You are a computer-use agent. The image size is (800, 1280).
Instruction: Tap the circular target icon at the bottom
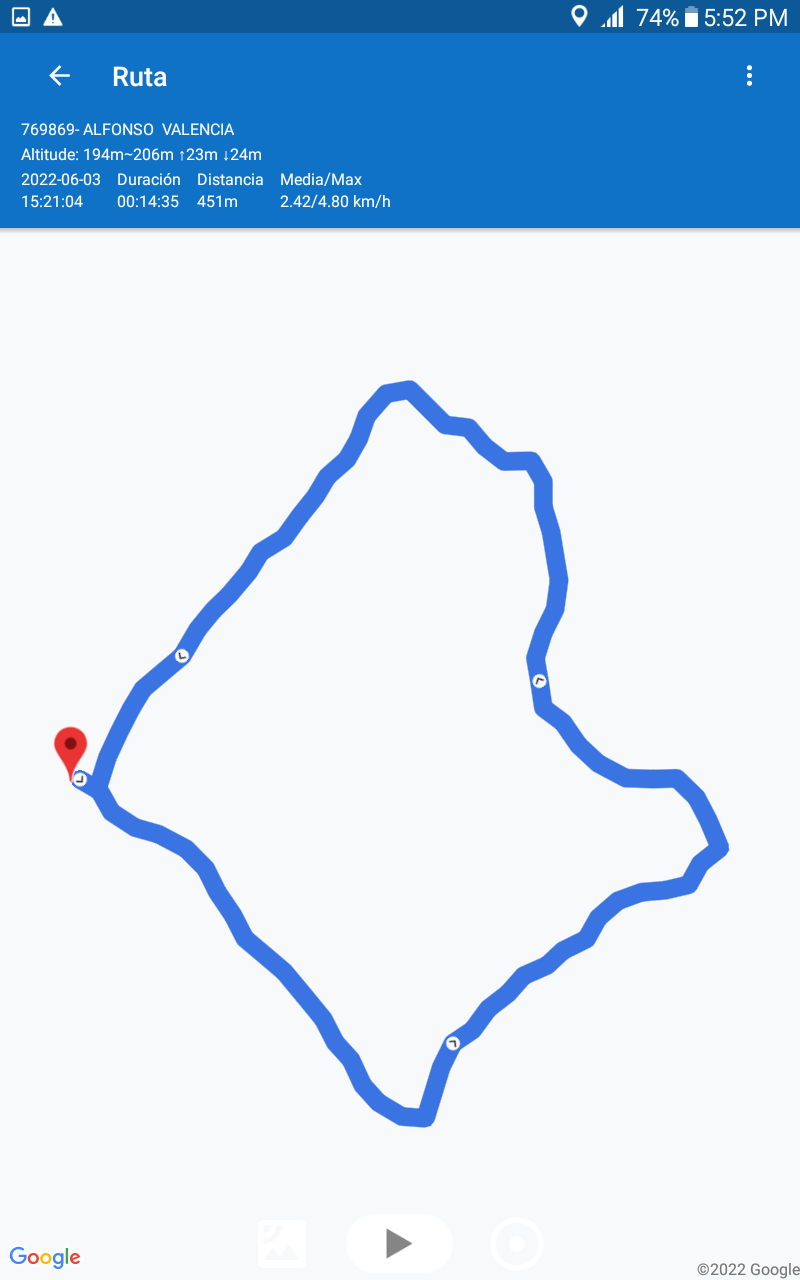[x=517, y=1245]
